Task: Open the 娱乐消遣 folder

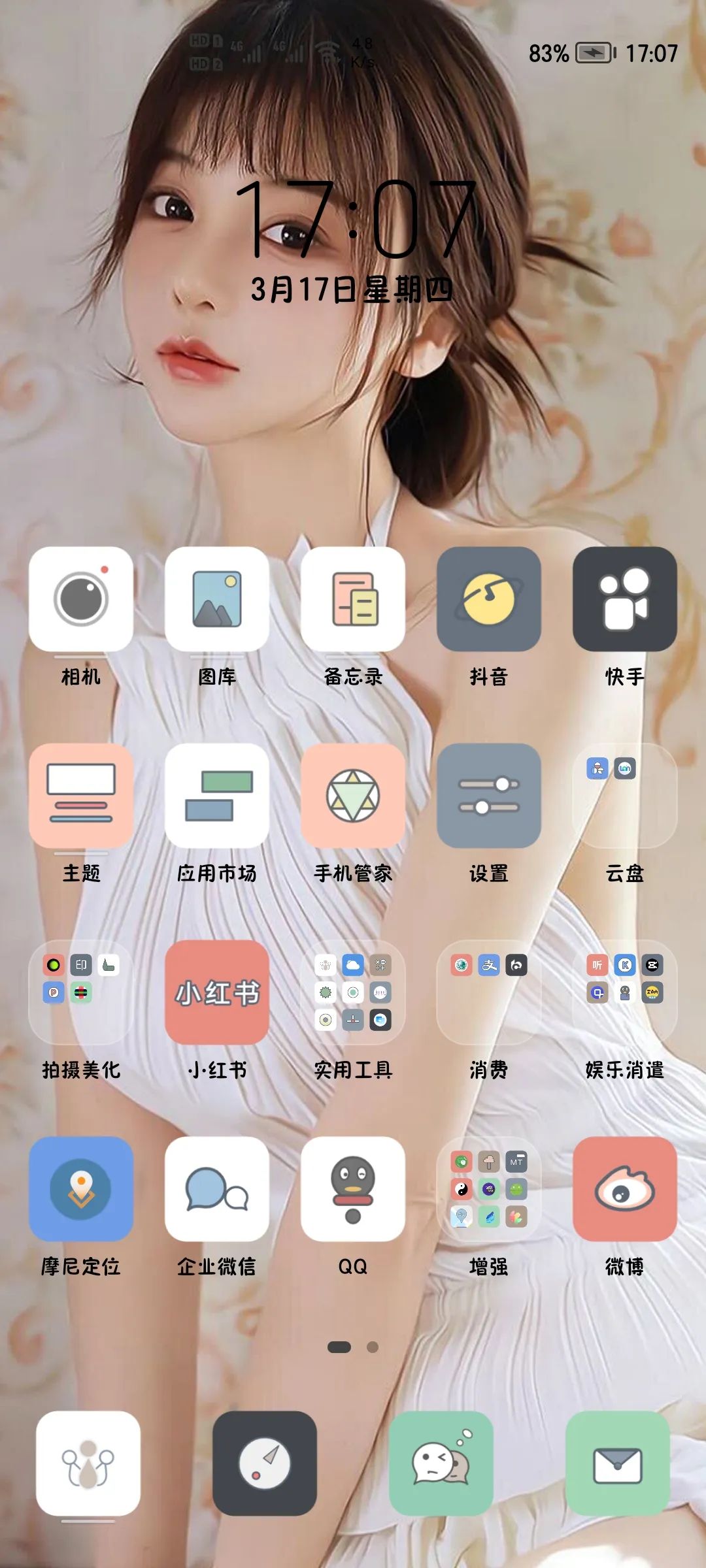Action: click(x=625, y=992)
